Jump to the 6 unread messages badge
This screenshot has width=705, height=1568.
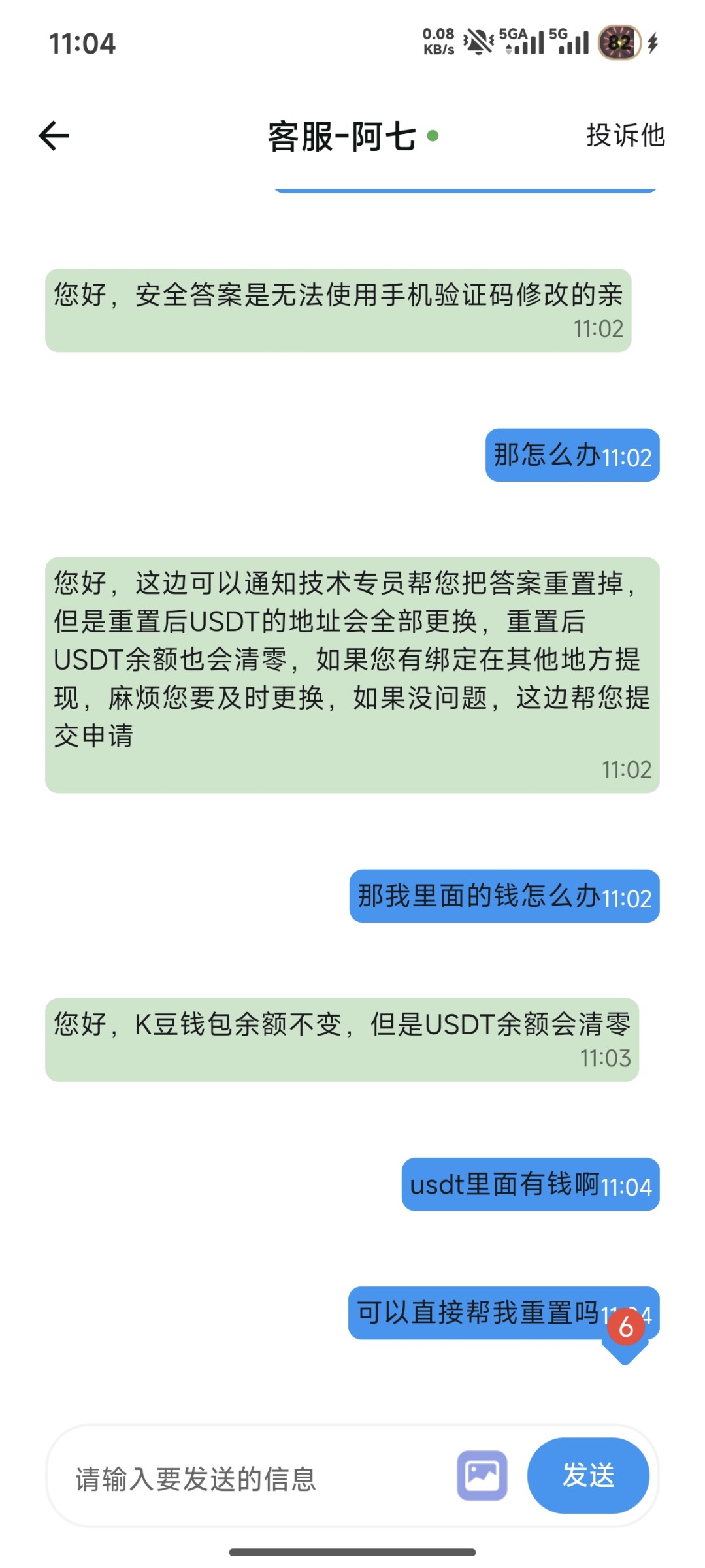(625, 1329)
